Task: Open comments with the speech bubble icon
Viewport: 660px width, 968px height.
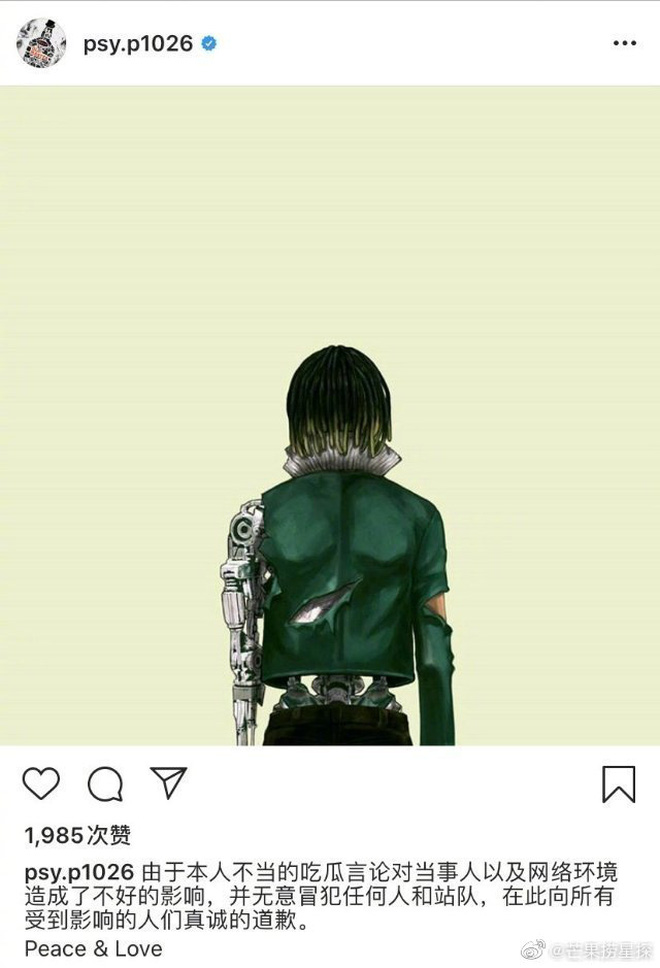Action: point(105,784)
